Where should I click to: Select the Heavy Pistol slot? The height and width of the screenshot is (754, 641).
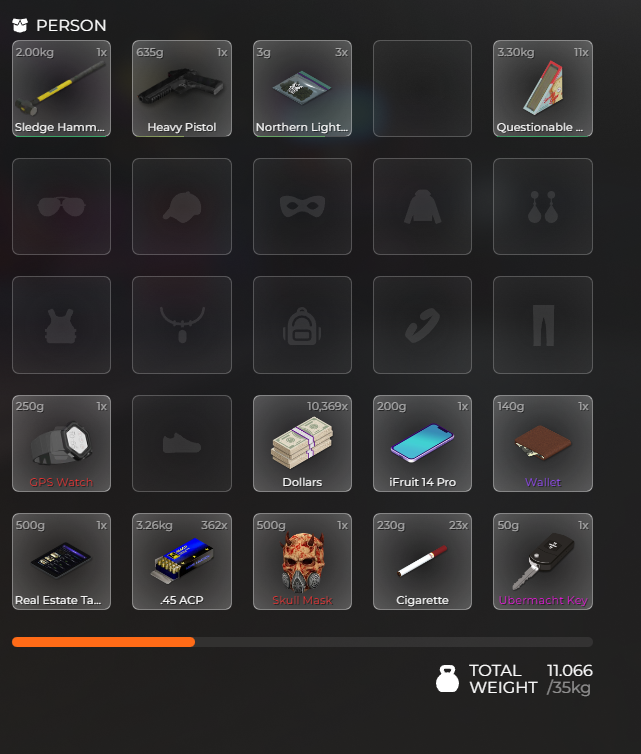(181, 89)
